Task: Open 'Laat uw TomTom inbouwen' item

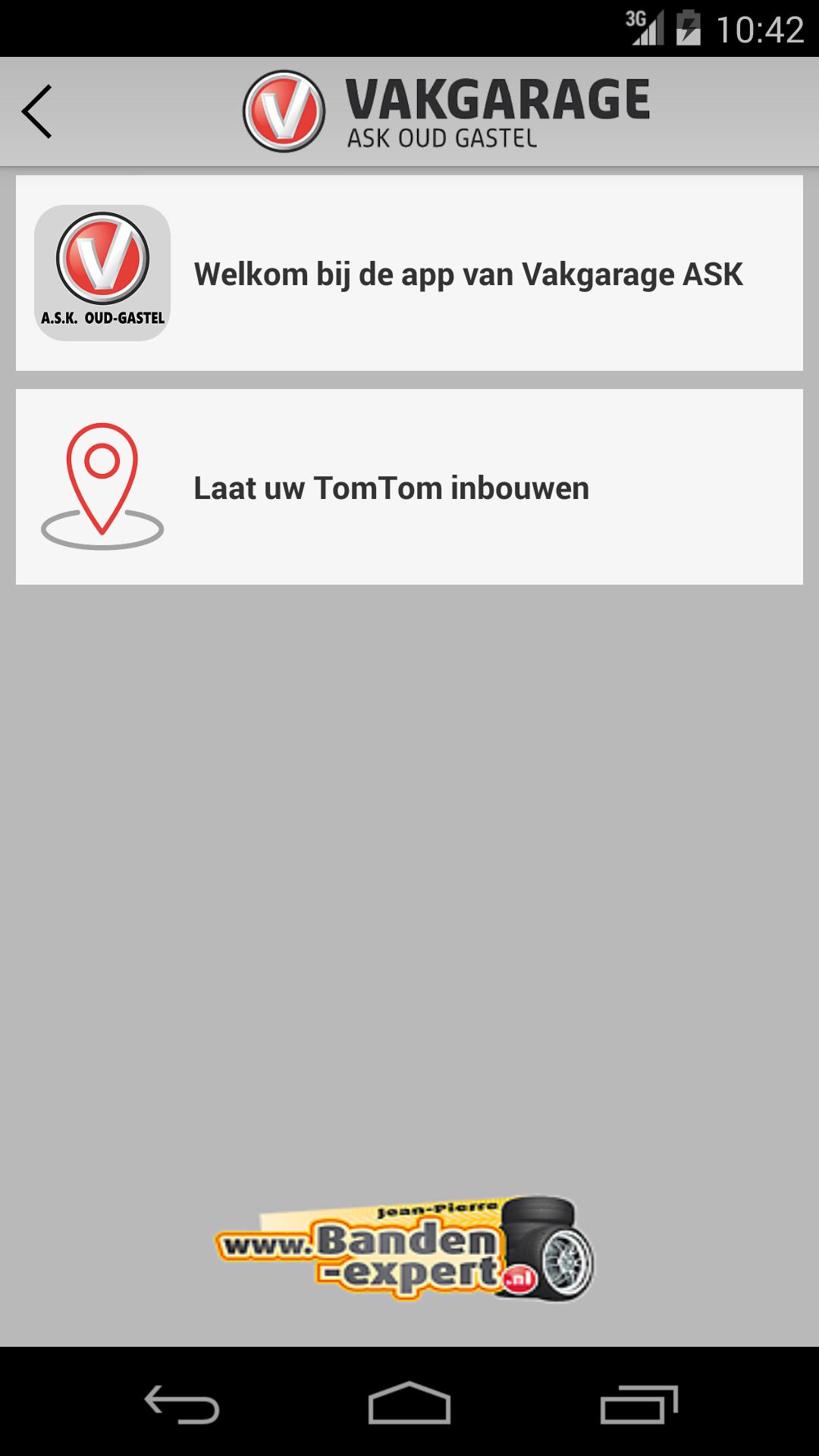Action: click(409, 487)
